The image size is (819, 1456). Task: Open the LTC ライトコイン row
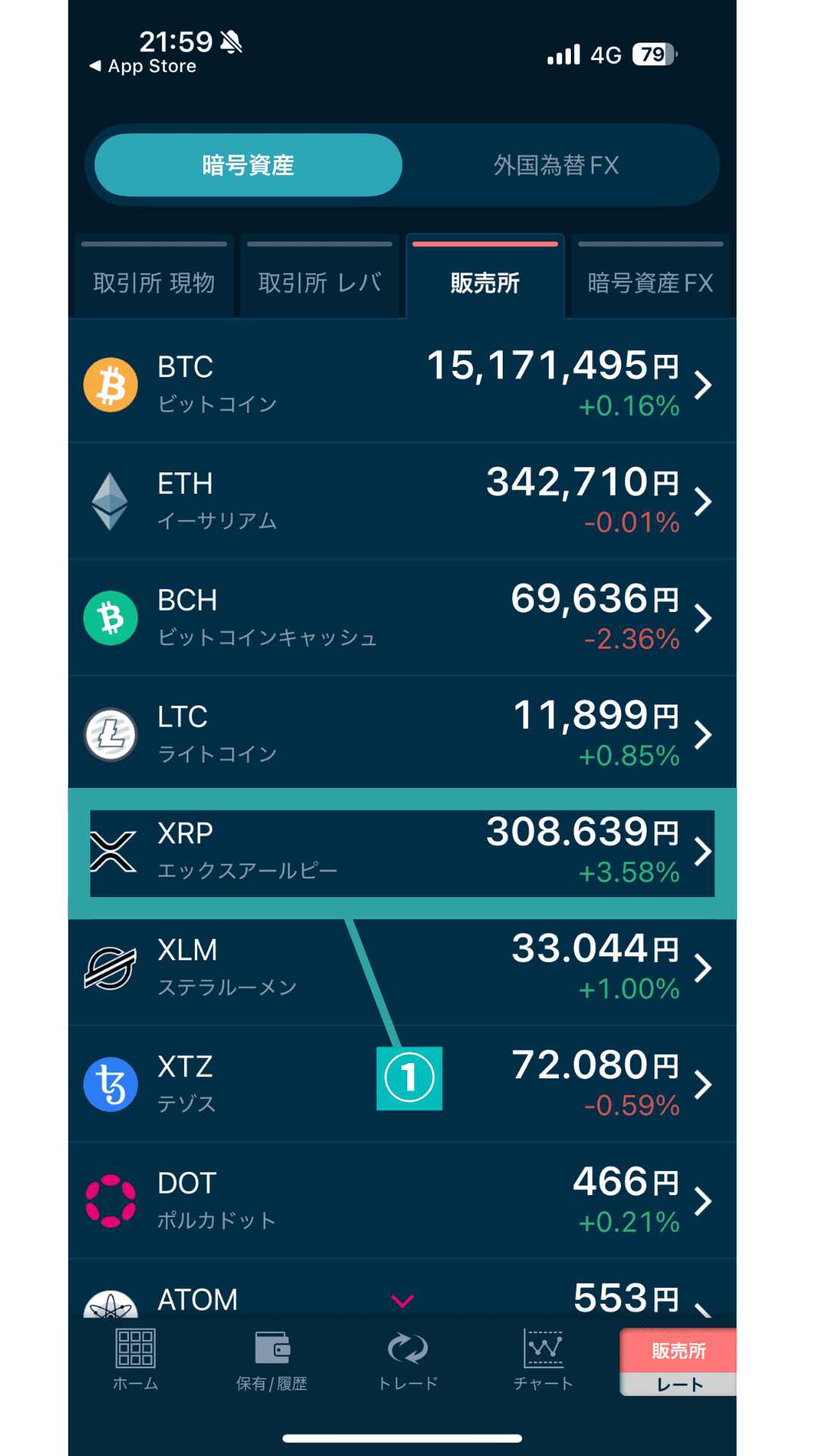402,735
